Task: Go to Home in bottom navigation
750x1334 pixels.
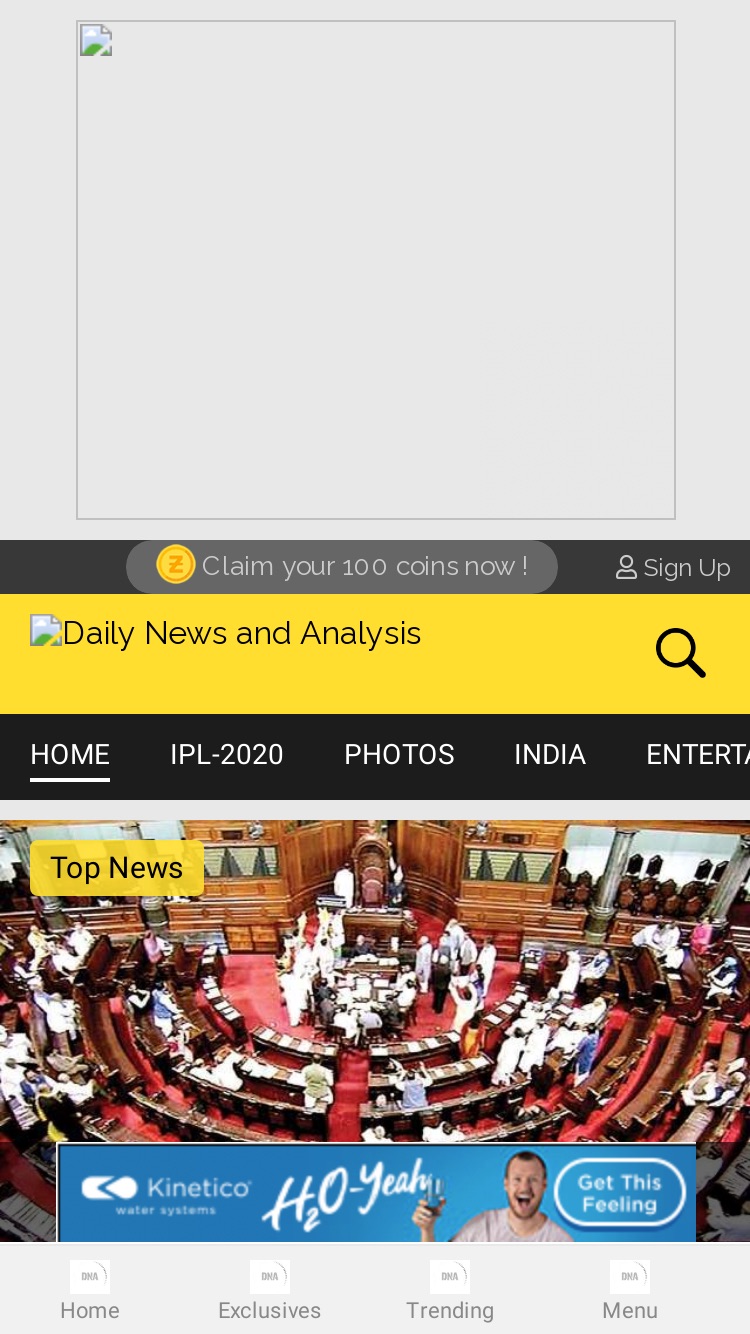Action: (x=90, y=1291)
